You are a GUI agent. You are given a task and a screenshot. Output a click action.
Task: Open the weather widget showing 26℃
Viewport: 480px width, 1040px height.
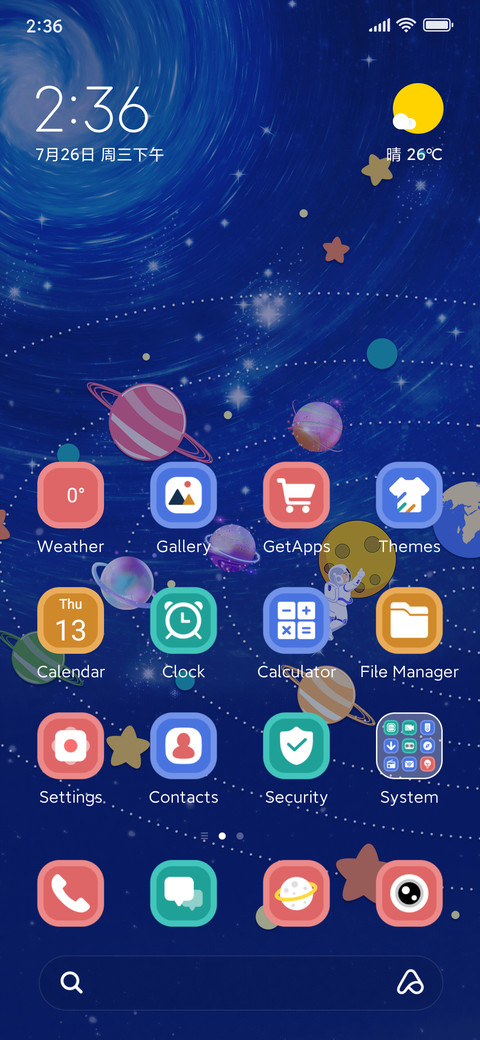click(416, 123)
